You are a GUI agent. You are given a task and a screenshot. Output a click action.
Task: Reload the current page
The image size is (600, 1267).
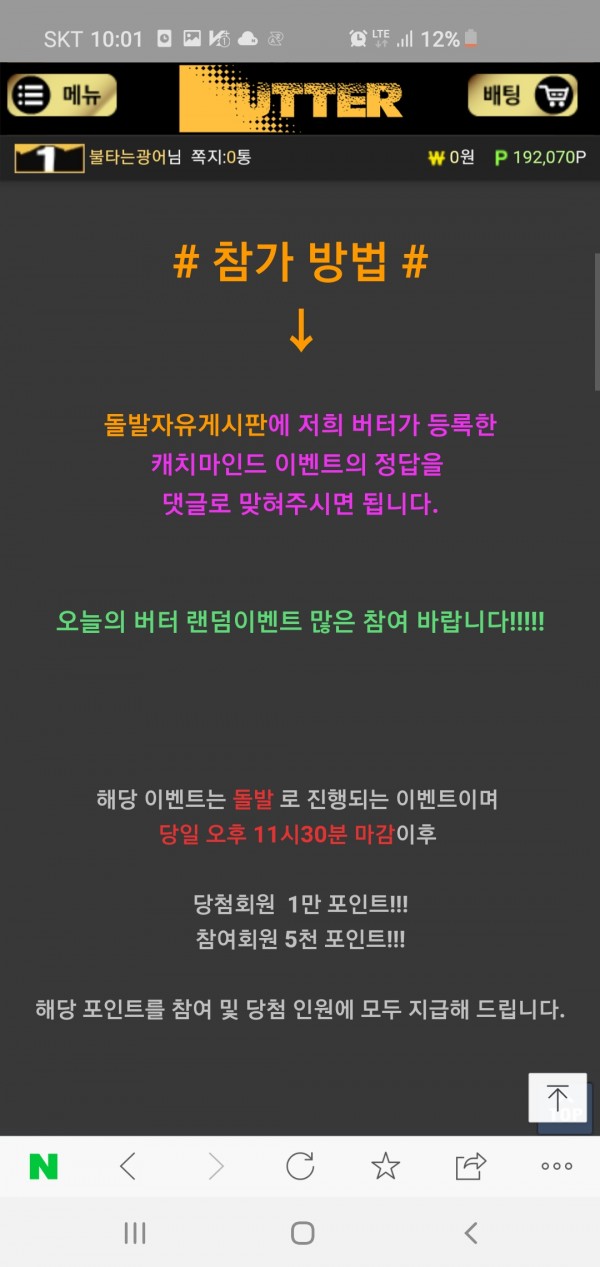pyautogui.click(x=300, y=1166)
